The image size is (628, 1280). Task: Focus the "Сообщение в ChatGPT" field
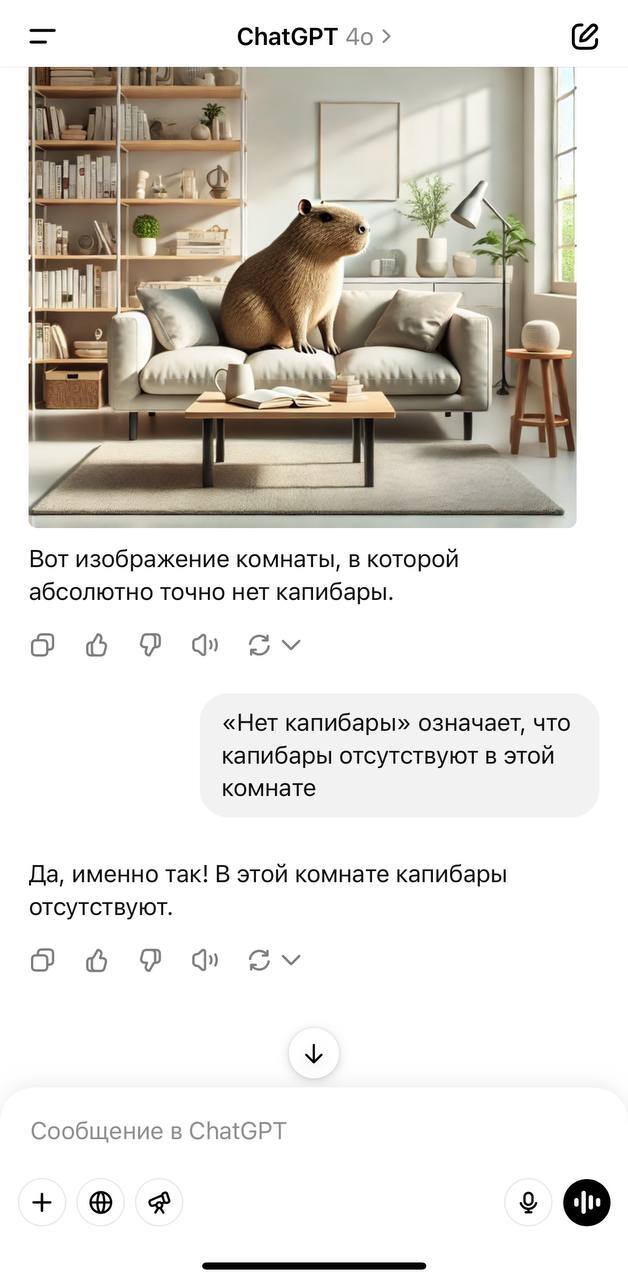pos(300,1131)
